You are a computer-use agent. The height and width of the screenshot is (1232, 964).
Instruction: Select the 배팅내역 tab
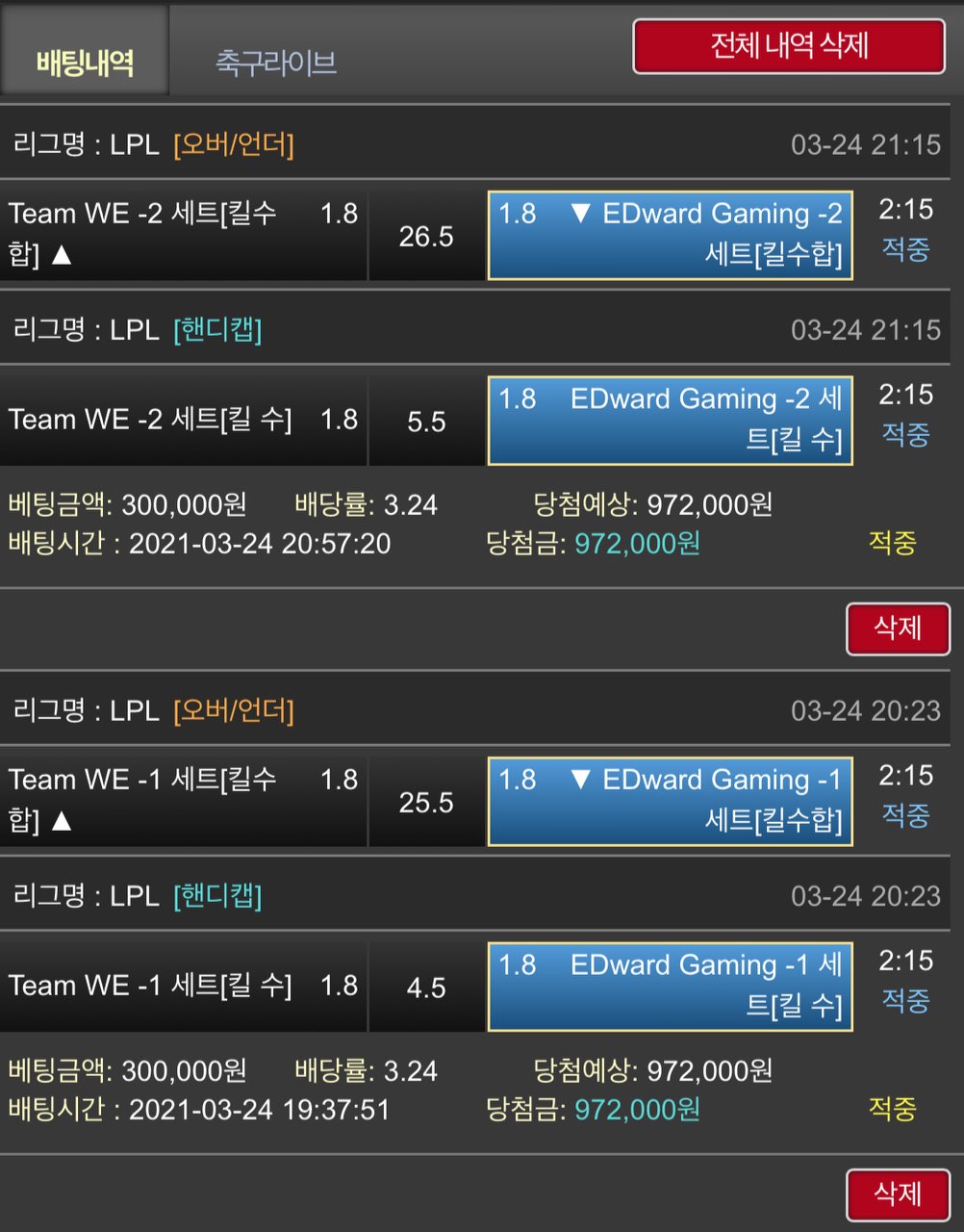tap(85, 63)
